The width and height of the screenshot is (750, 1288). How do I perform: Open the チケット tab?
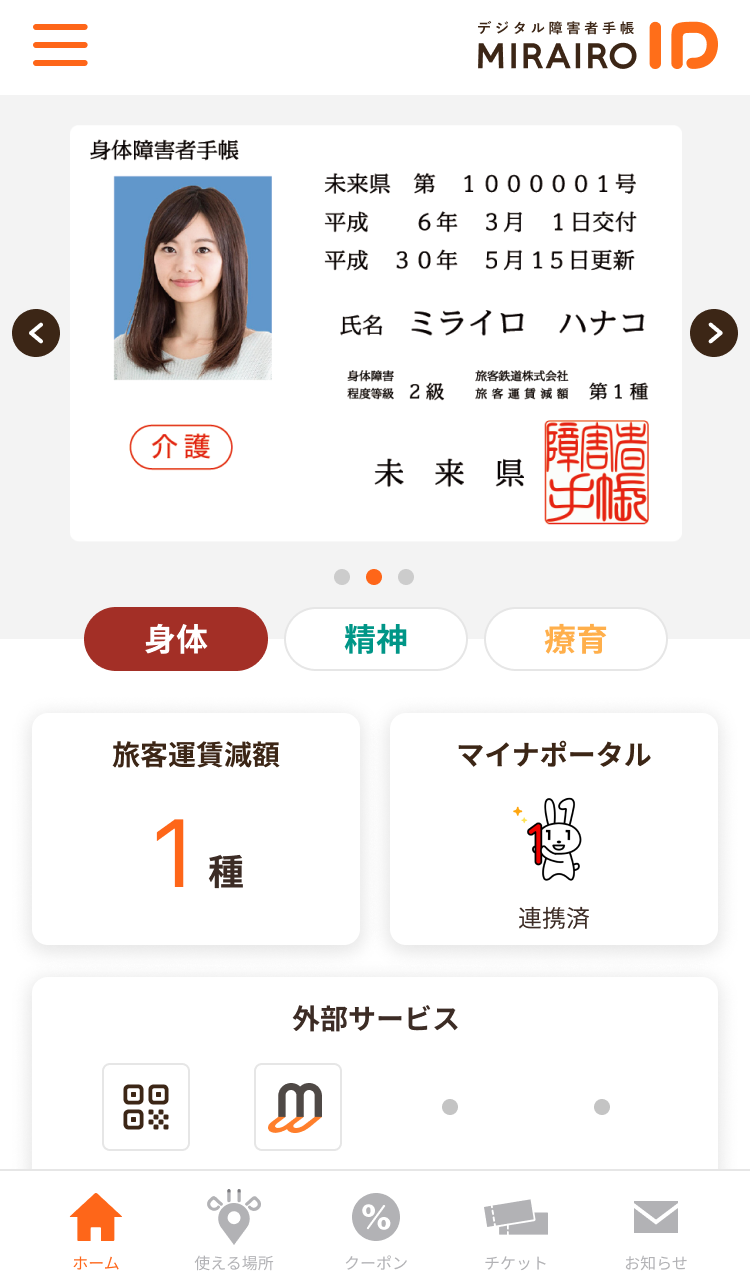[x=516, y=1231]
